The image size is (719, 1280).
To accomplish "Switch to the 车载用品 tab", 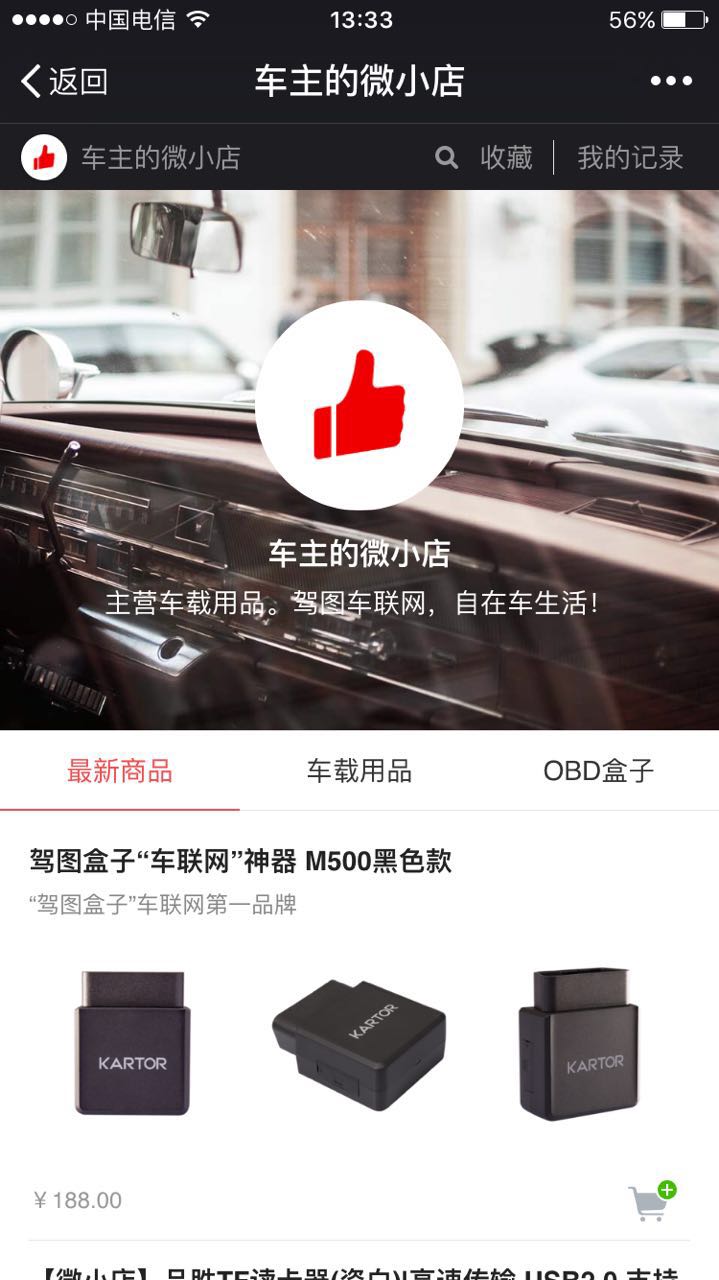I will [359, 771].
